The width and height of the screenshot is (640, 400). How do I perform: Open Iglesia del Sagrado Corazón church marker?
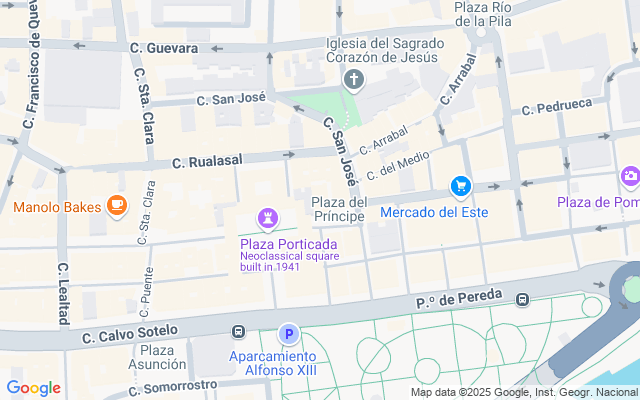[x=353, y=80]
